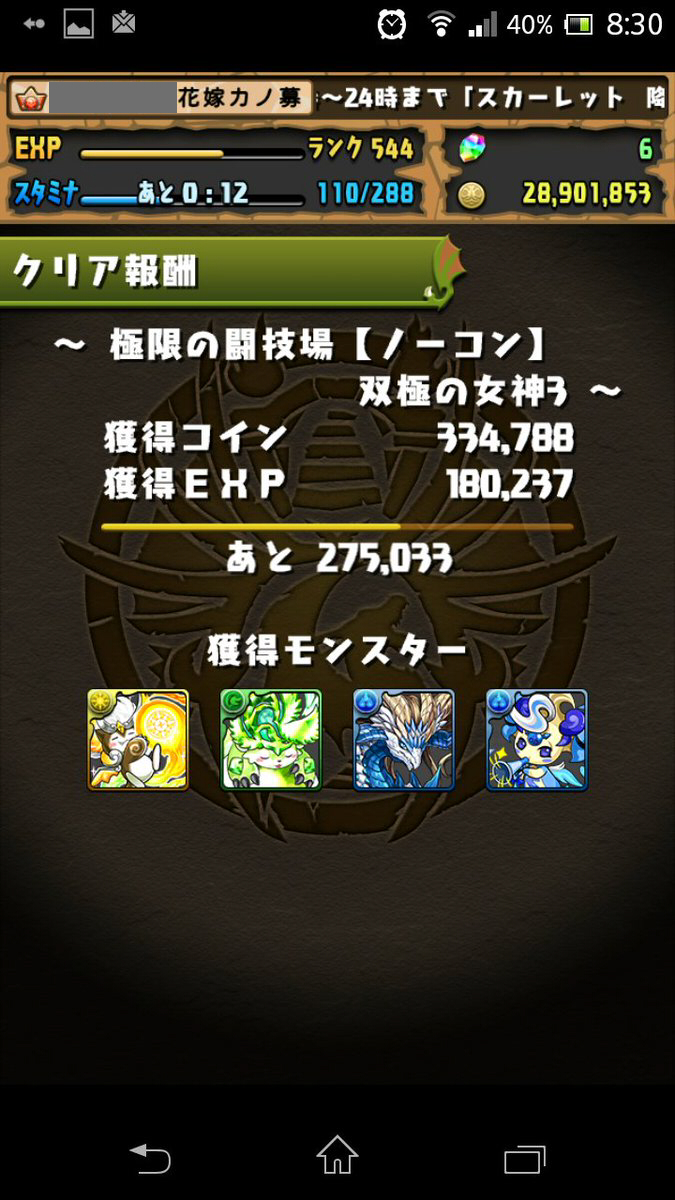Select the green dragon reward monster
Screen dimensions: 675x1200
pyautogui.click(x=271, y=740)
